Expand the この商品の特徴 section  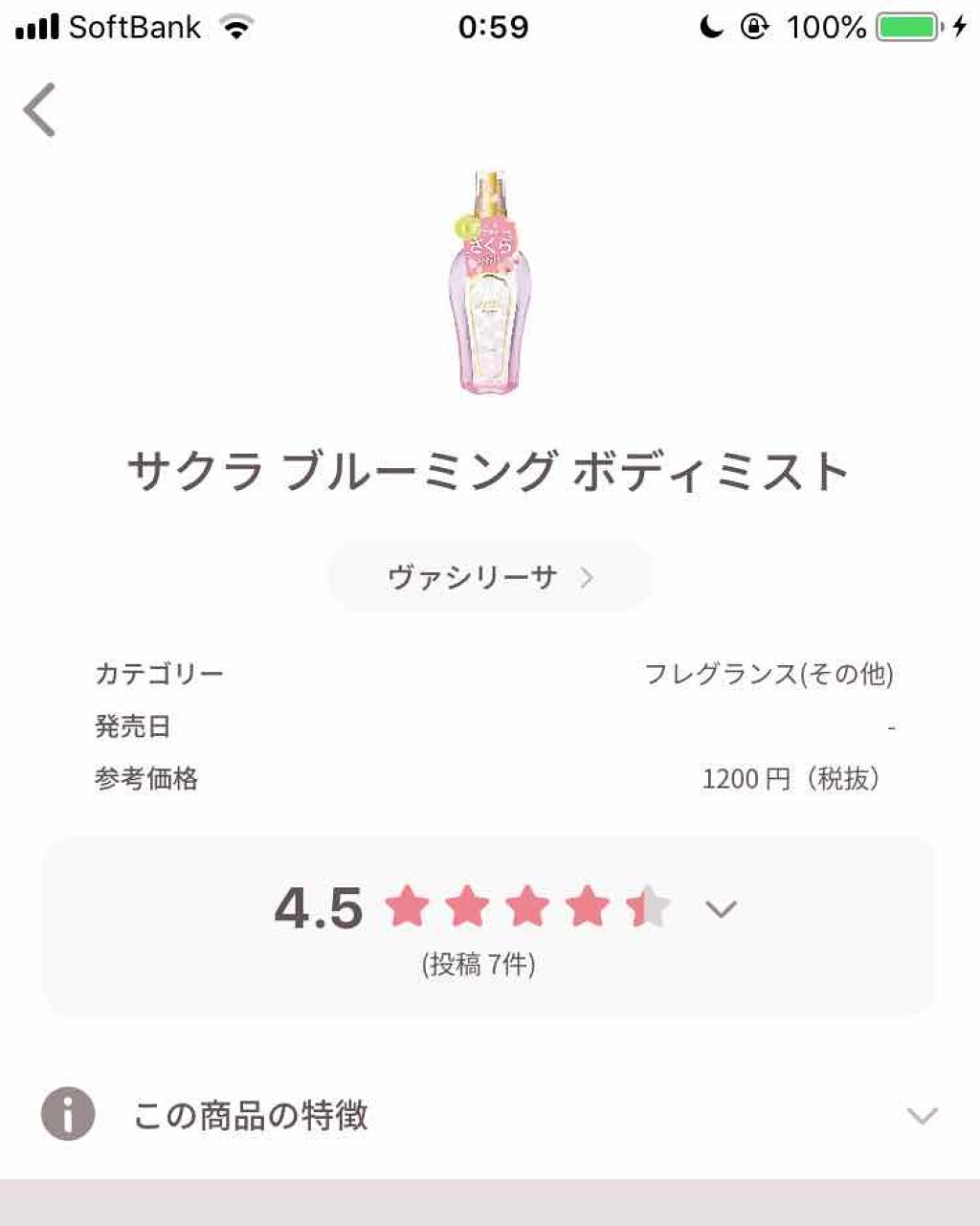point(921,1115)
